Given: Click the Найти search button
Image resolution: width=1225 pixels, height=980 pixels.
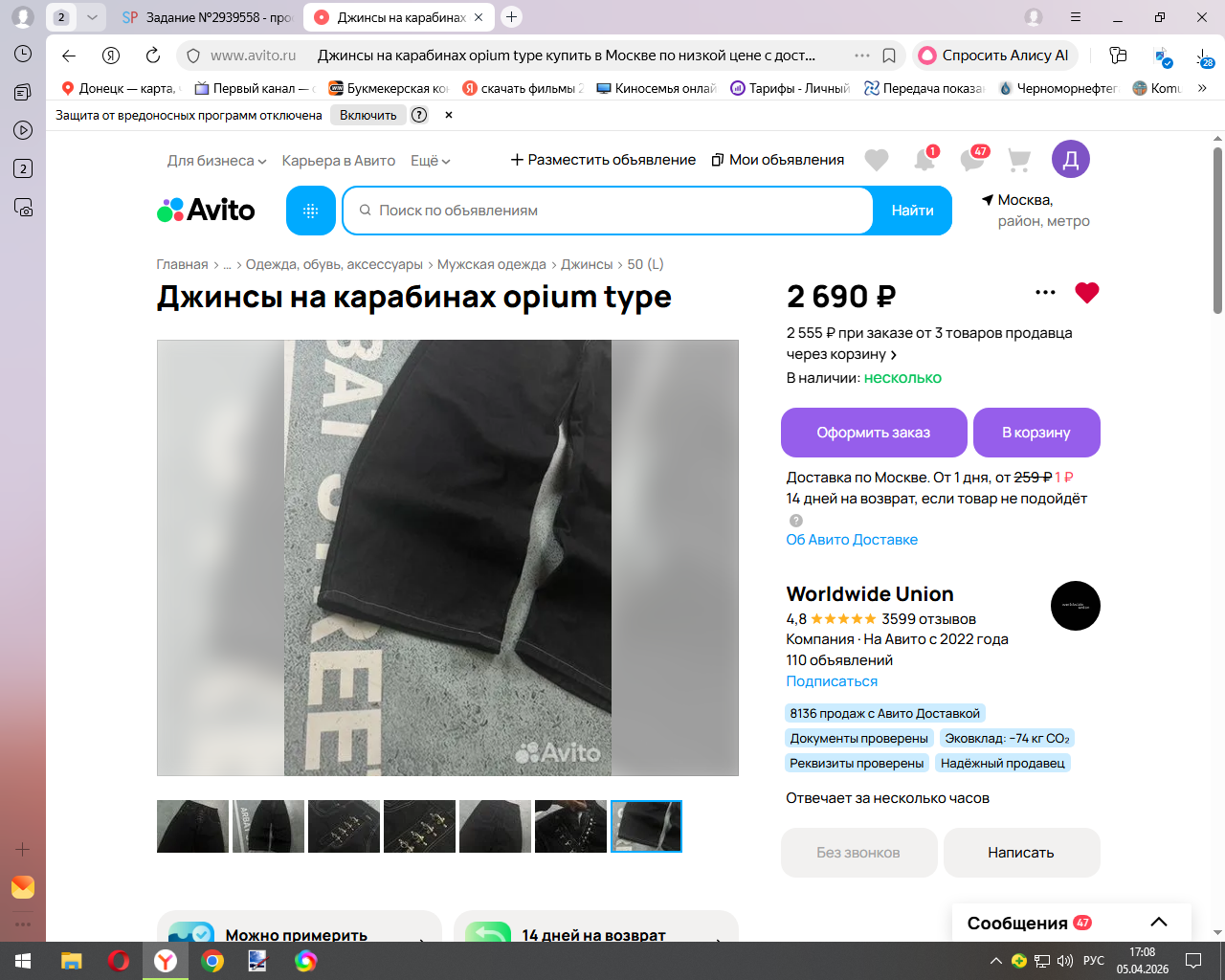Looking at the screenshot, I should pyautogui.click(x=912, y=211).
